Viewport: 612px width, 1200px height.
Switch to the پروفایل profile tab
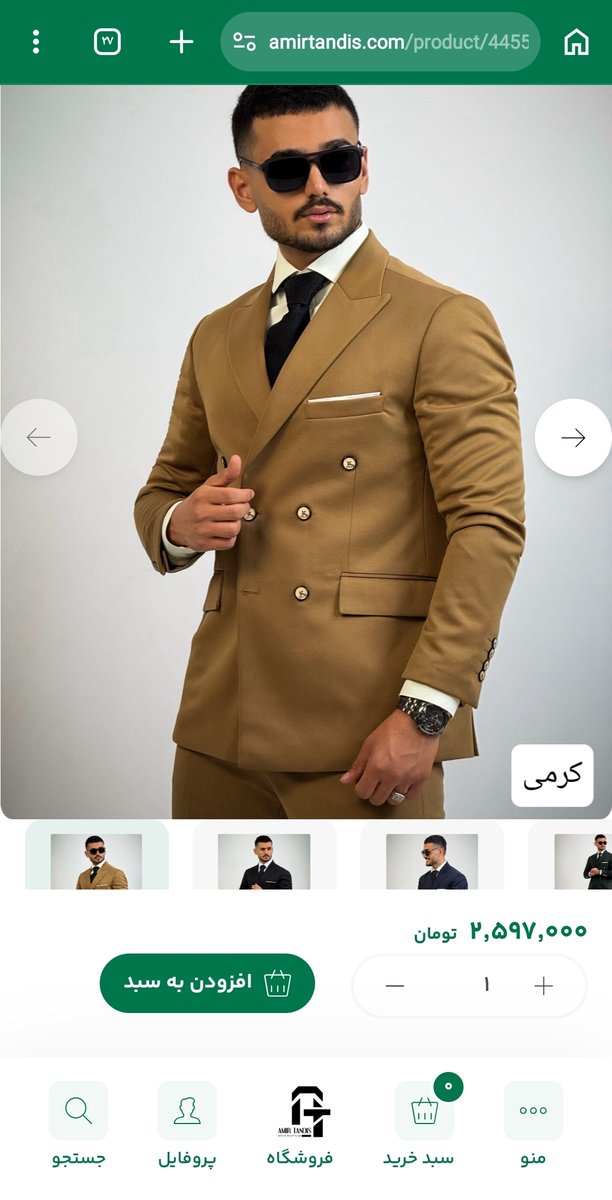[187, 1125]
